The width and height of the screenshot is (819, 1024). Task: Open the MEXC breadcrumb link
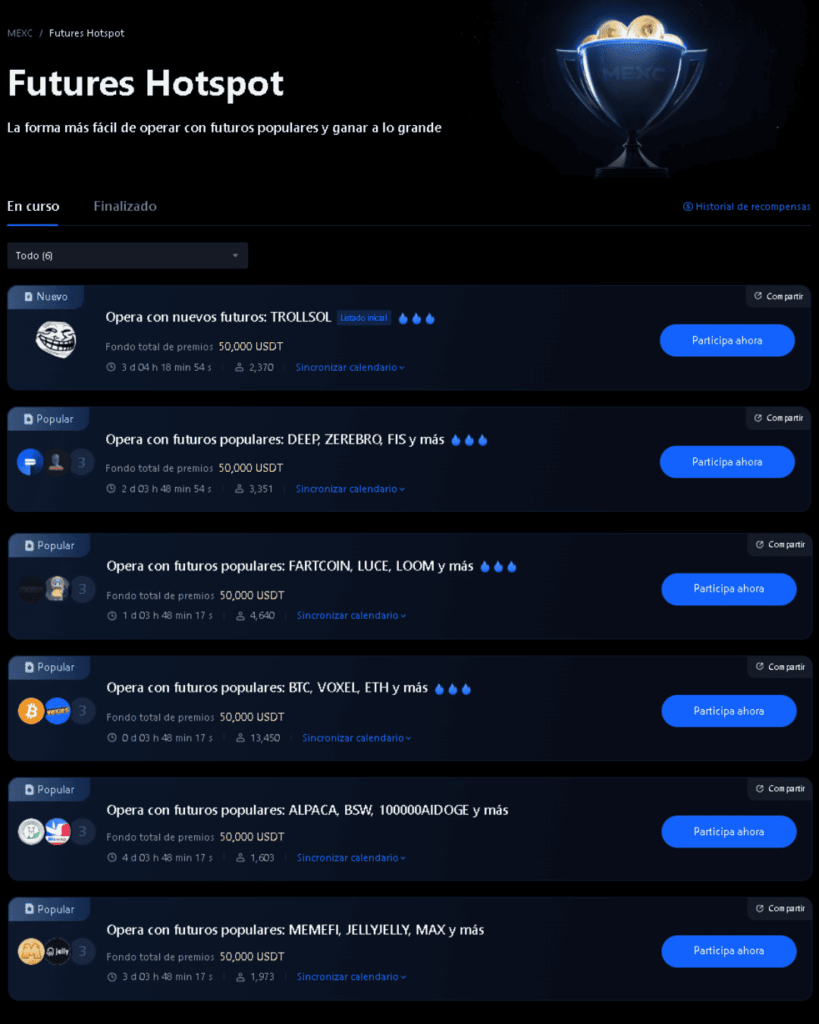pos(20,33)
